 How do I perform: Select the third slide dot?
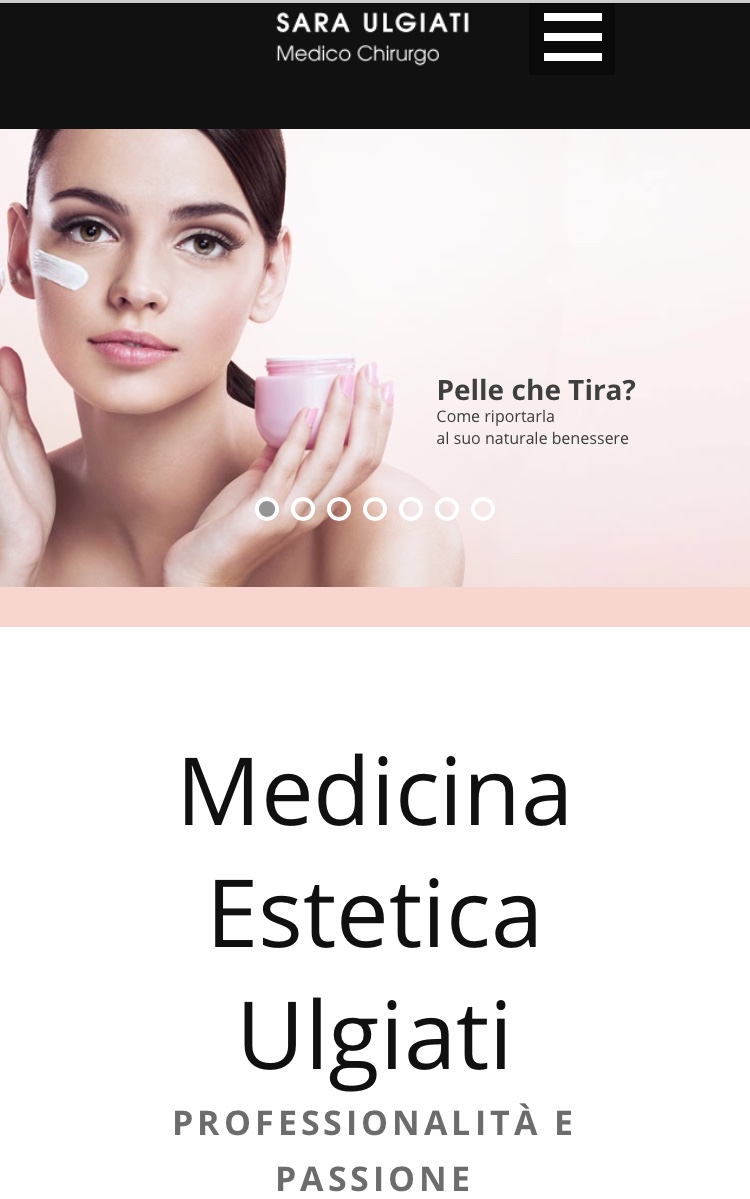[339, 509]
